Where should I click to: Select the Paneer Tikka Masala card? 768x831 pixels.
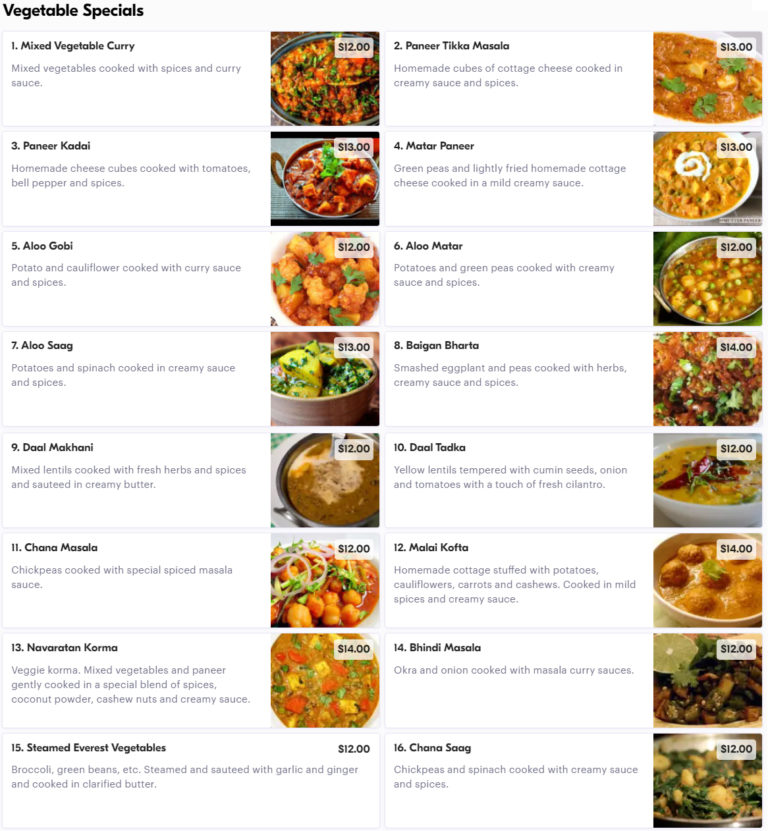[x=520, y=78]
